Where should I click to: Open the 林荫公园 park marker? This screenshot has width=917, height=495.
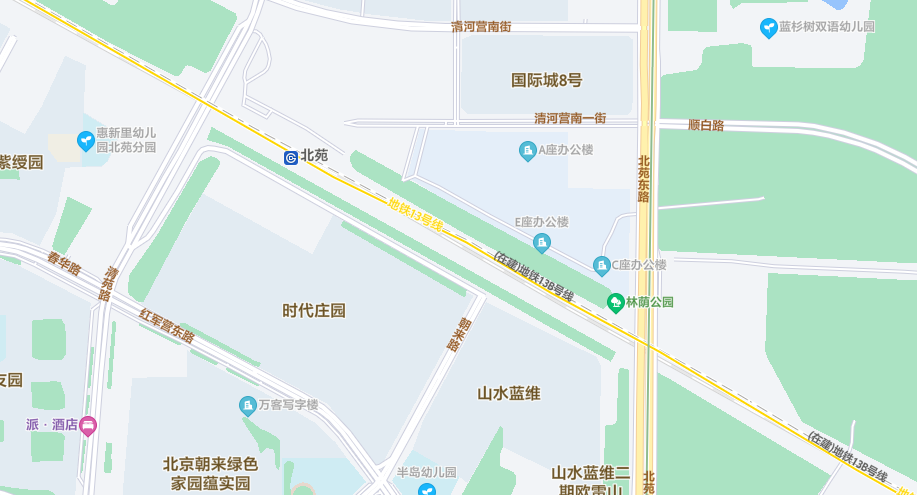pyautogui.click(x=616, y=302)
